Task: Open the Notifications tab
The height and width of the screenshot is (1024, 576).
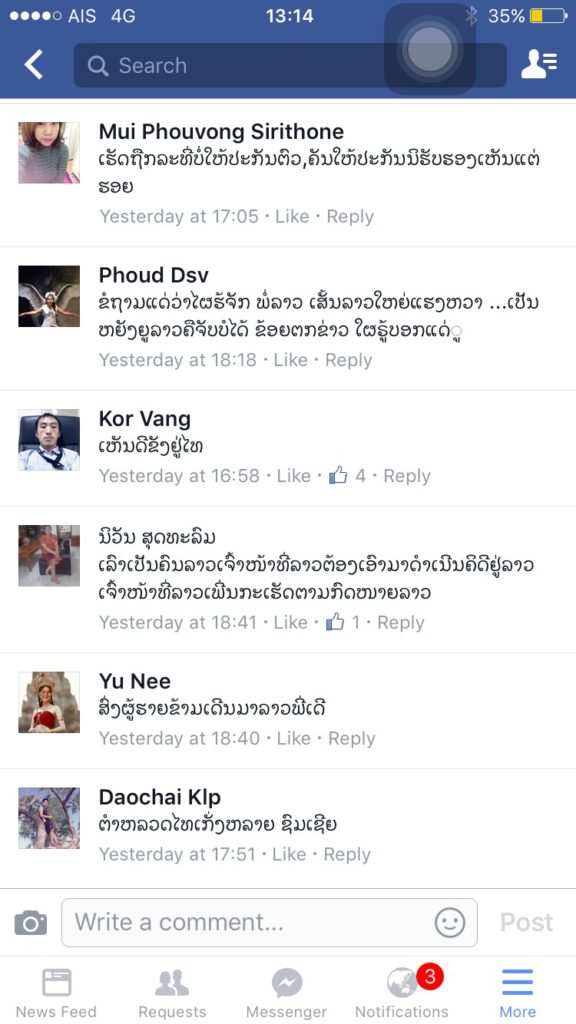Action: [402, 992]
